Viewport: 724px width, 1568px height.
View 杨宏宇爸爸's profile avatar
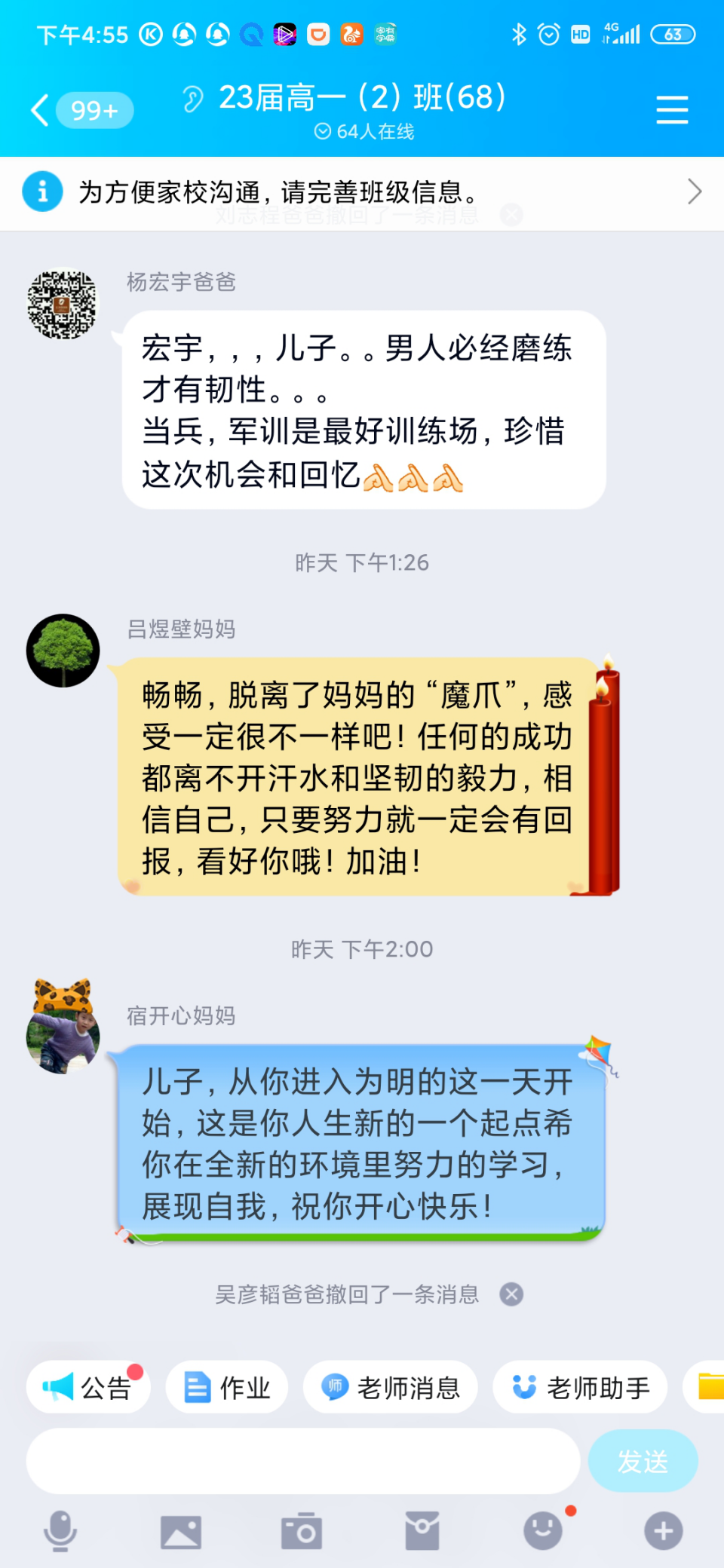[63, 305]
